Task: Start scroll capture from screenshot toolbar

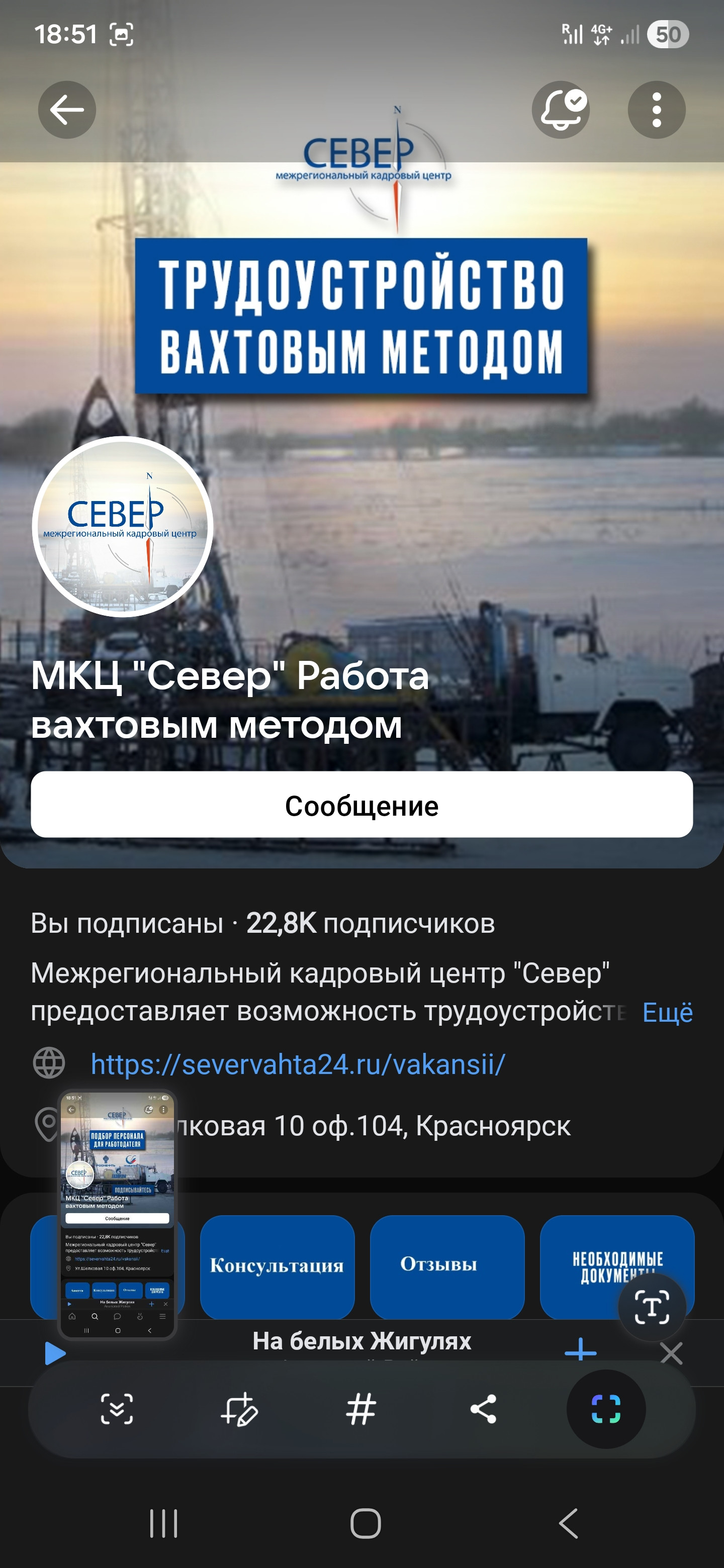Action: coord(116,1409)
